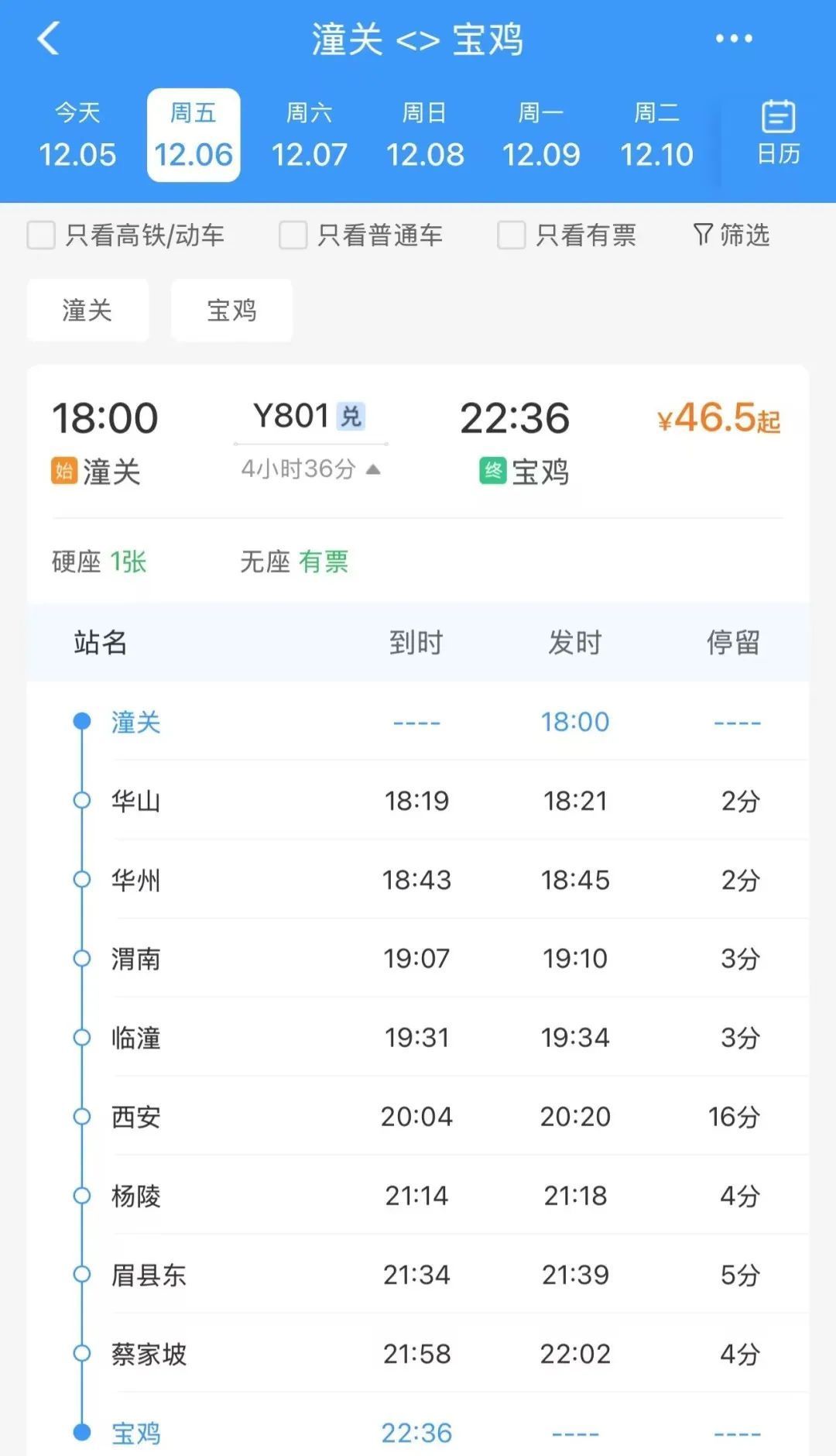Tap the back arrow to return
Screen dimensions: 836x1456
tap(48, 39)
